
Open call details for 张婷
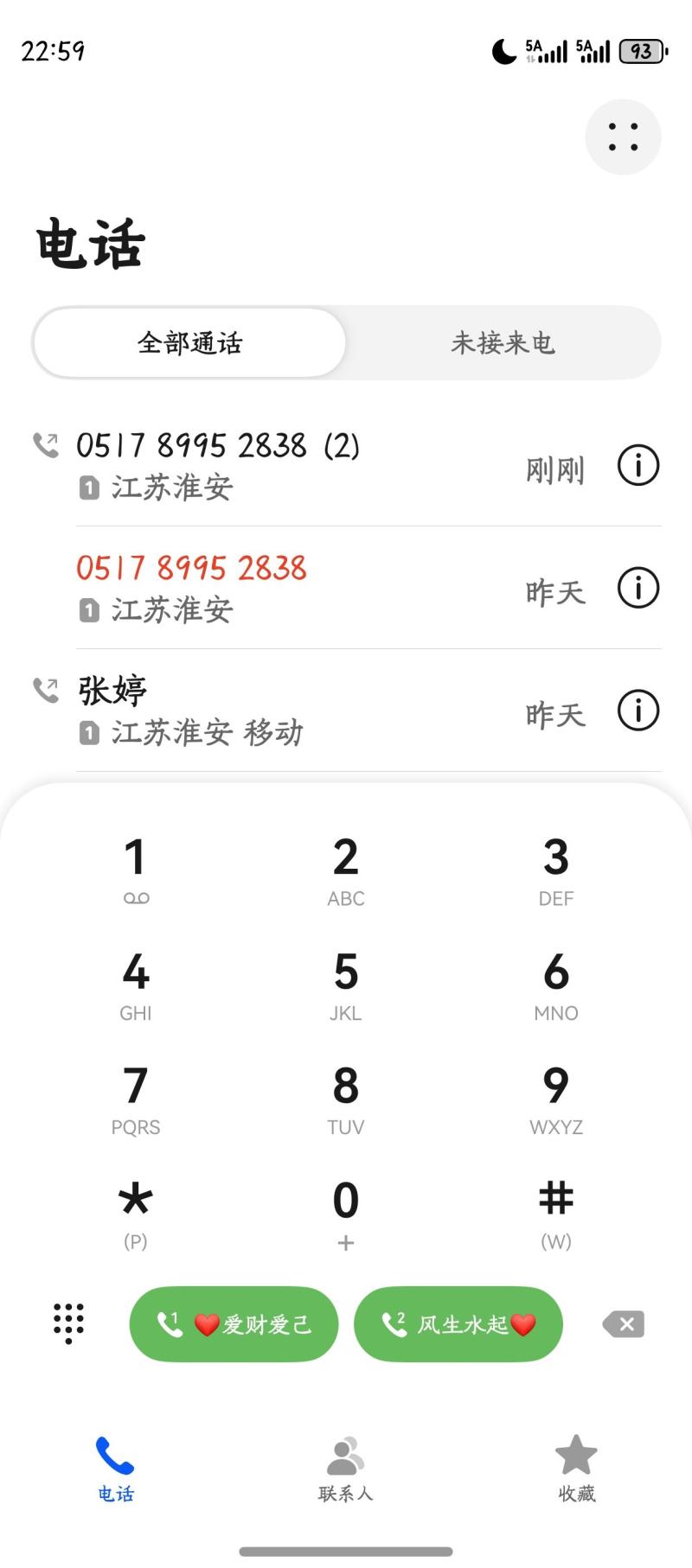(x=638, y=711)
